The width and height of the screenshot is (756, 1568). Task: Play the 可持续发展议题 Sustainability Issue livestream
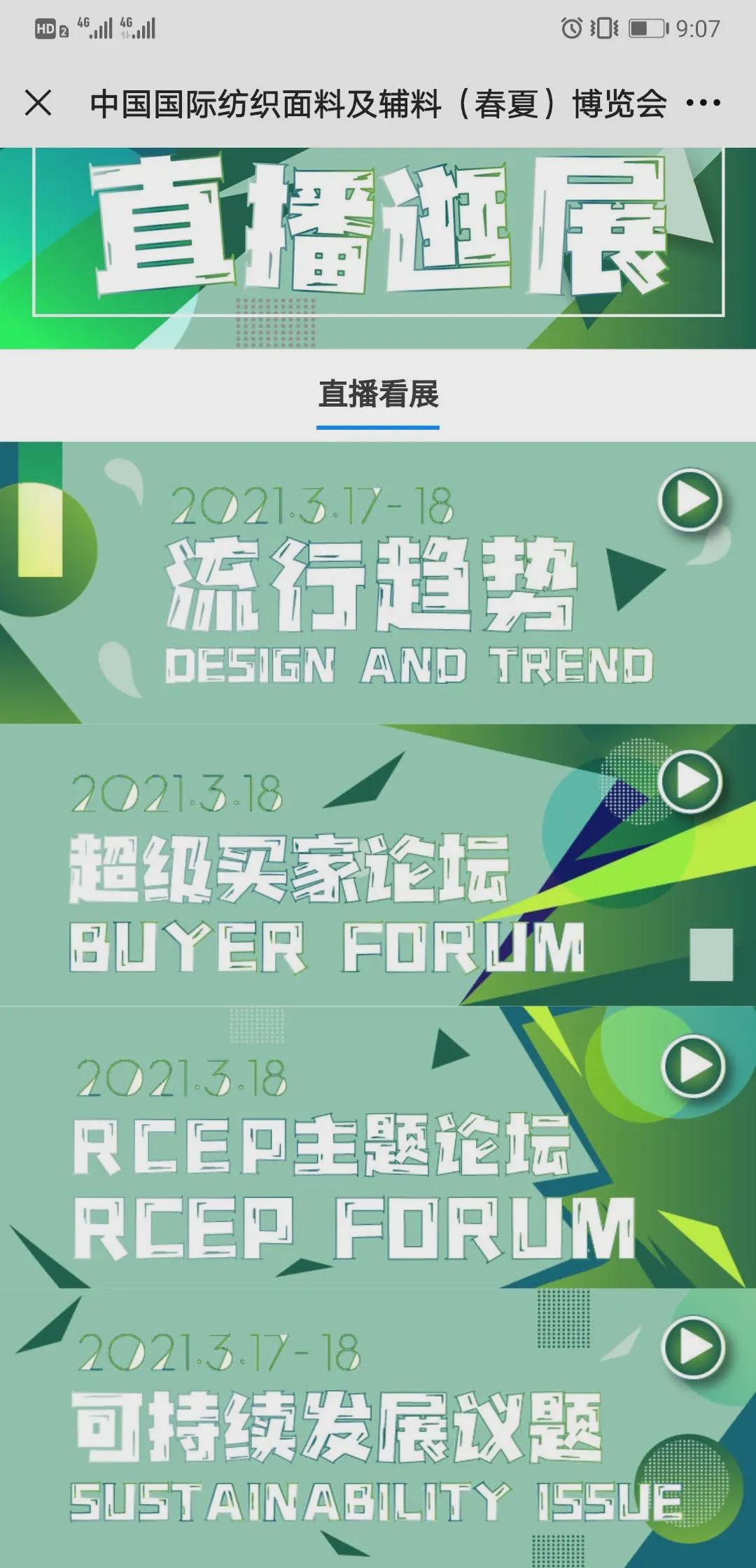point(693,1347)
